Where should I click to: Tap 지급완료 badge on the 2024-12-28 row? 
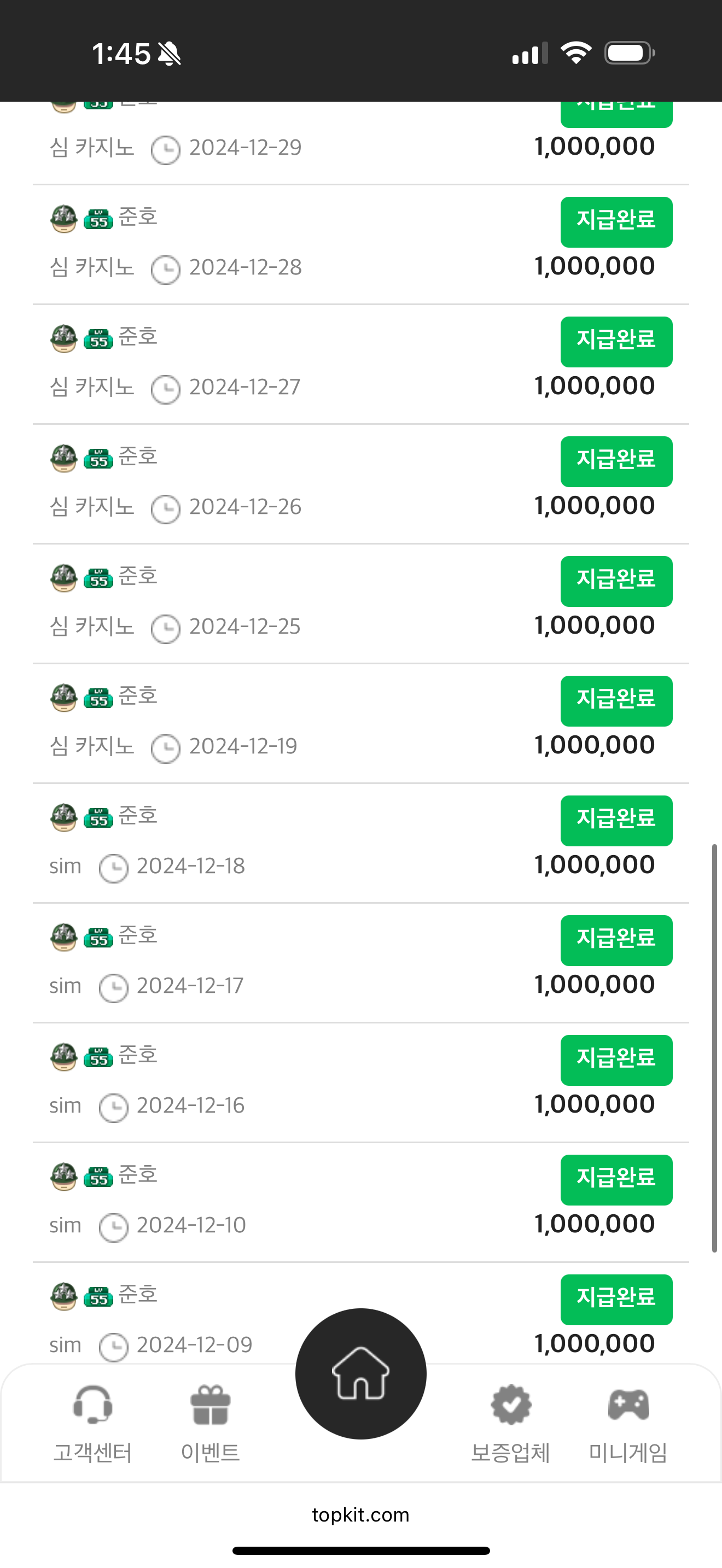616,222
